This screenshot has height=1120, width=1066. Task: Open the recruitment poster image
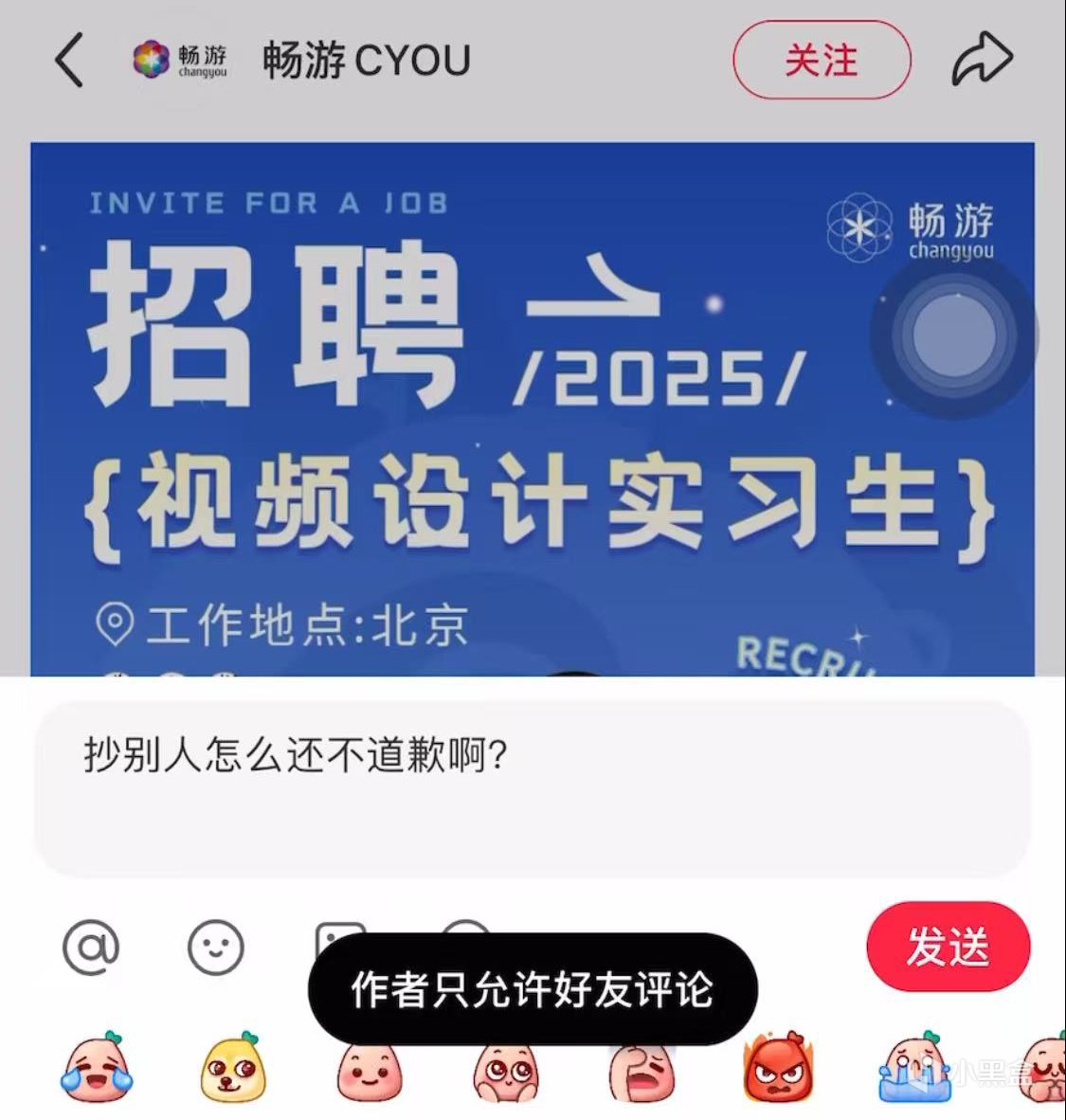pos(532,407)
